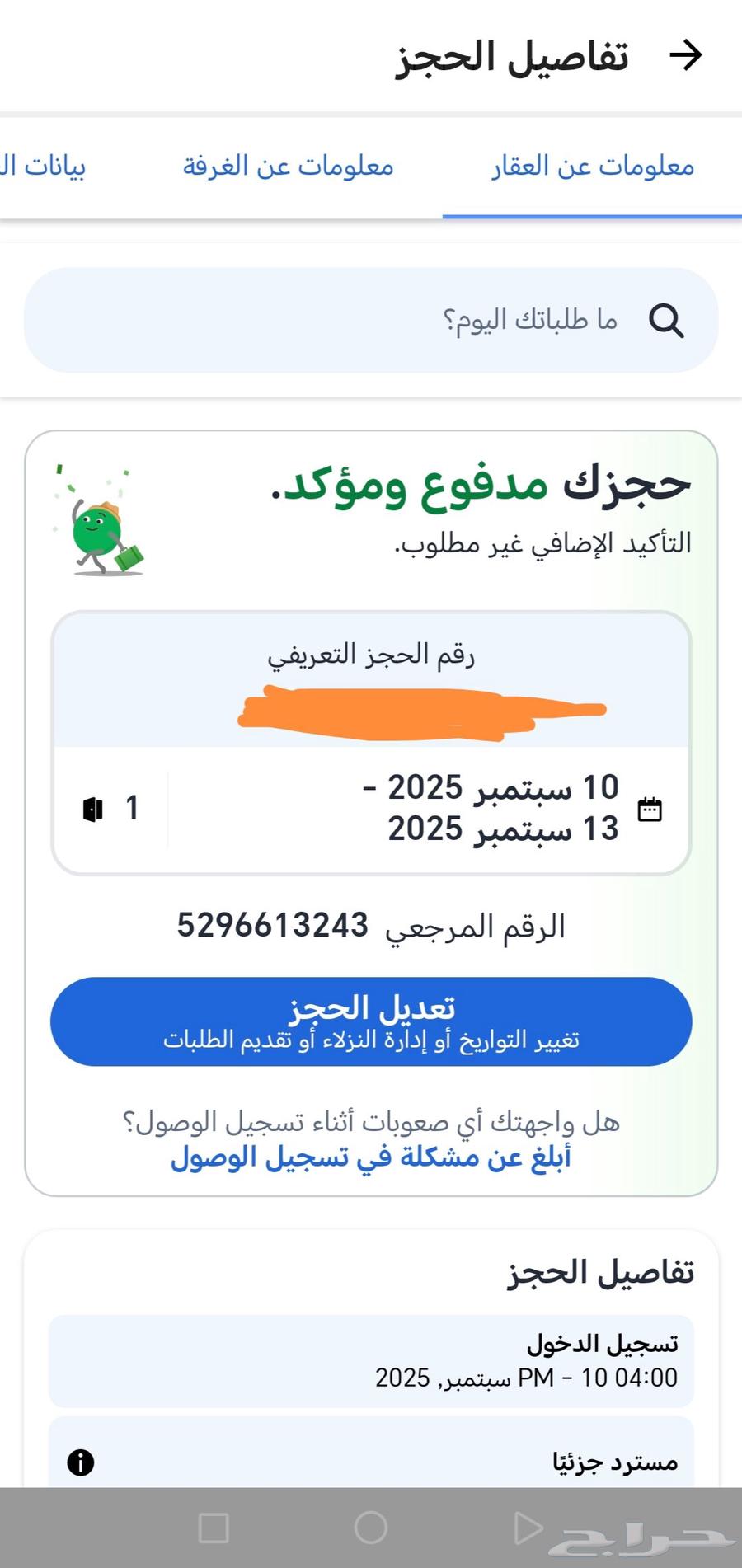Viewport: 742px width, 1568px height.
Task: Tap the room icon next to the number 1
Action: (93, 810)
